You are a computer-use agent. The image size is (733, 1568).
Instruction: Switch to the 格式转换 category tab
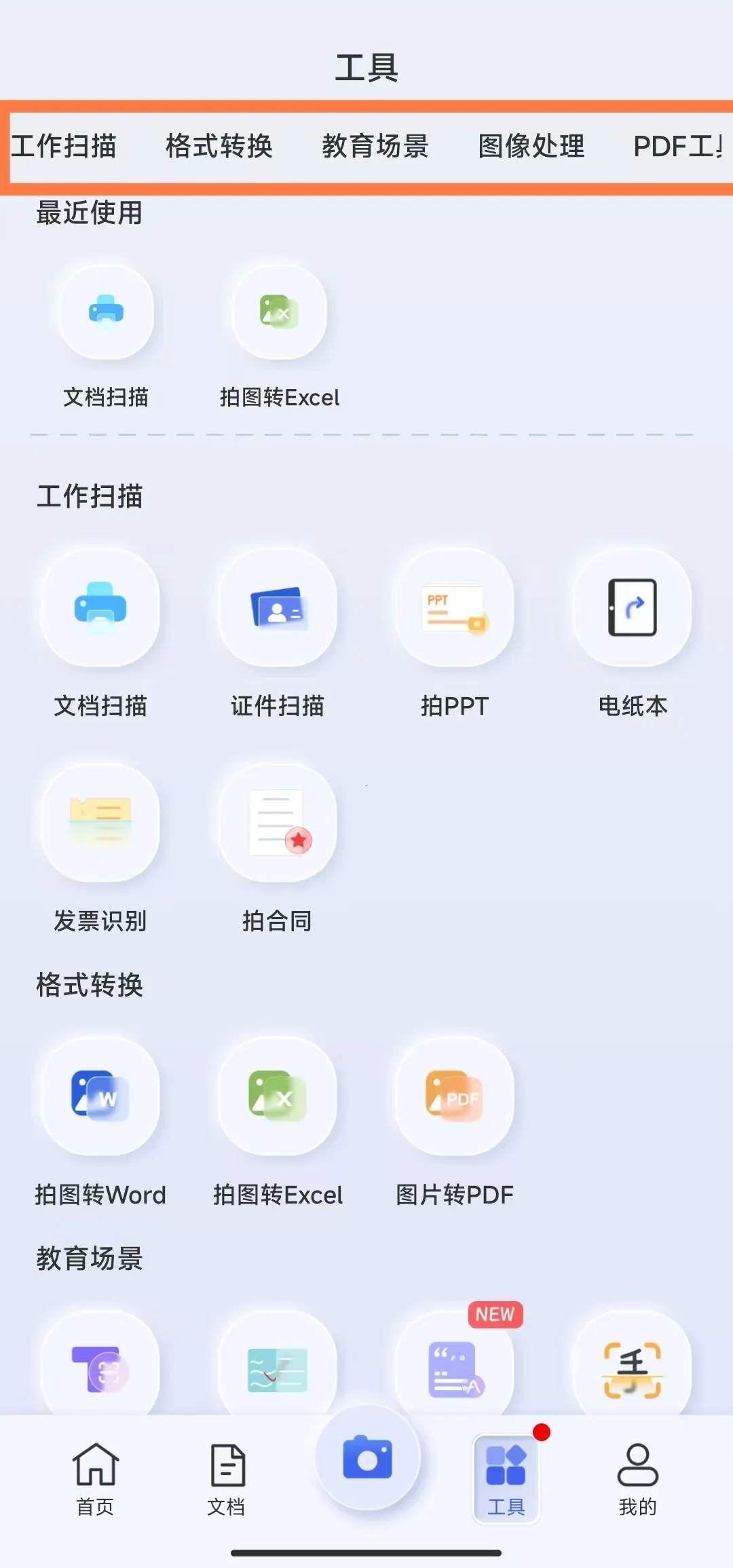point(219,146)
